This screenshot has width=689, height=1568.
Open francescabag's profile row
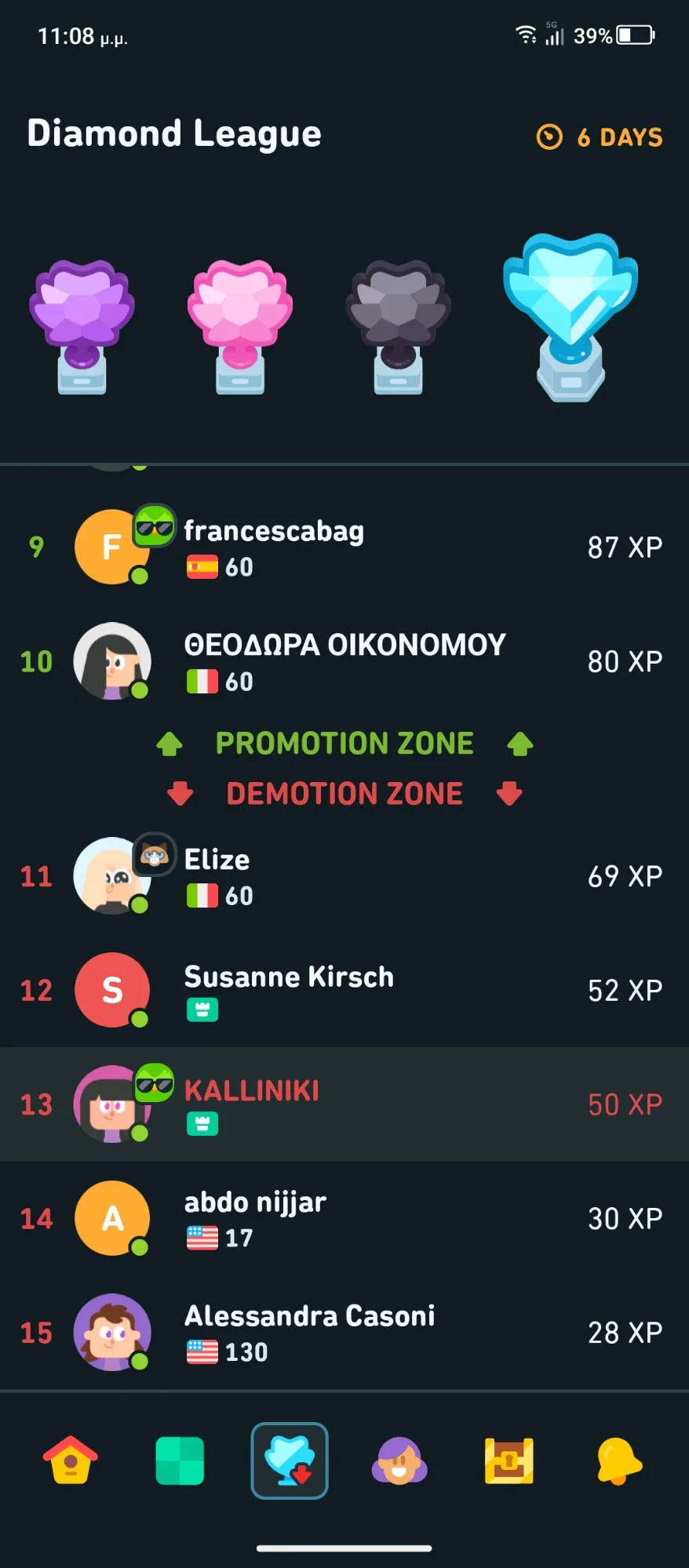(344, 547)
